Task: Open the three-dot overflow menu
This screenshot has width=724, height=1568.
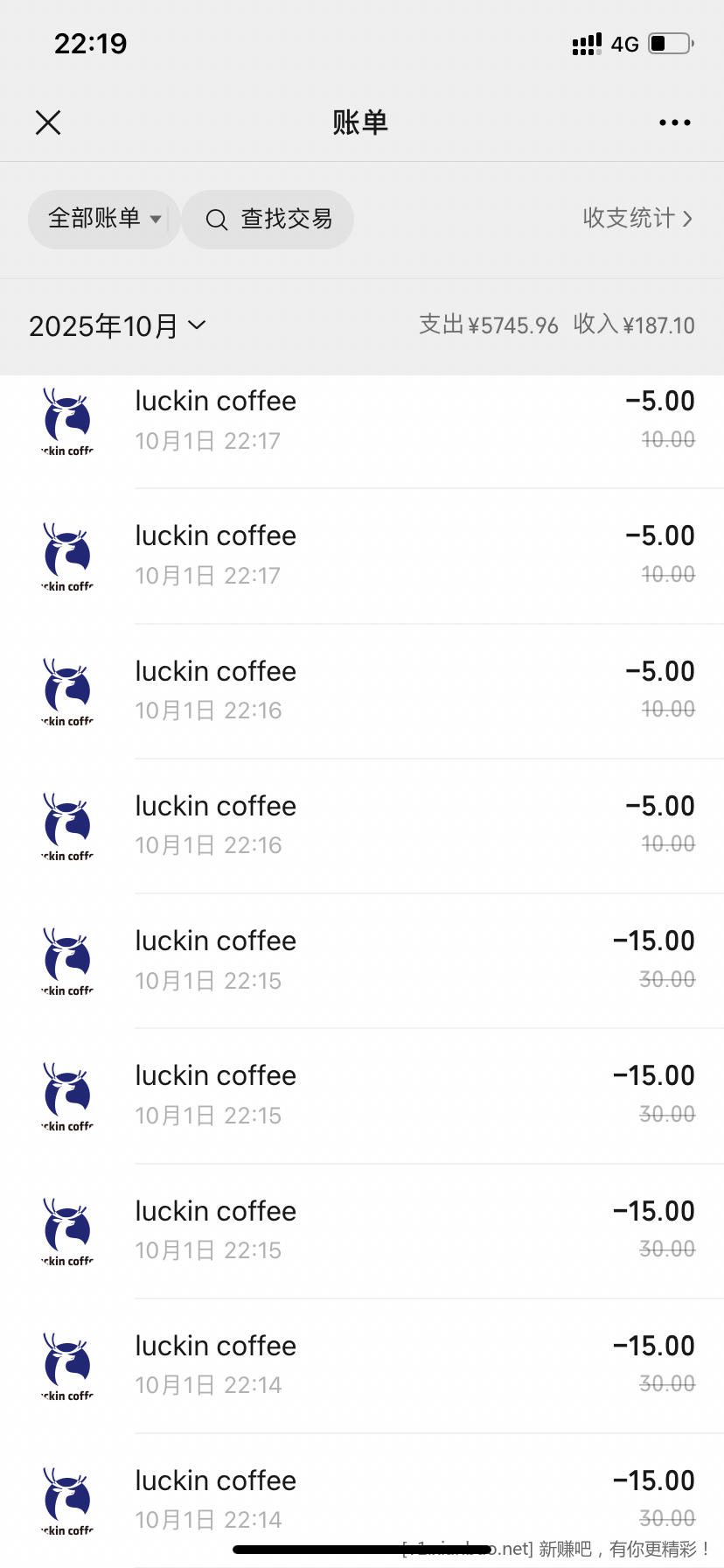Action: tap(674, 122)
